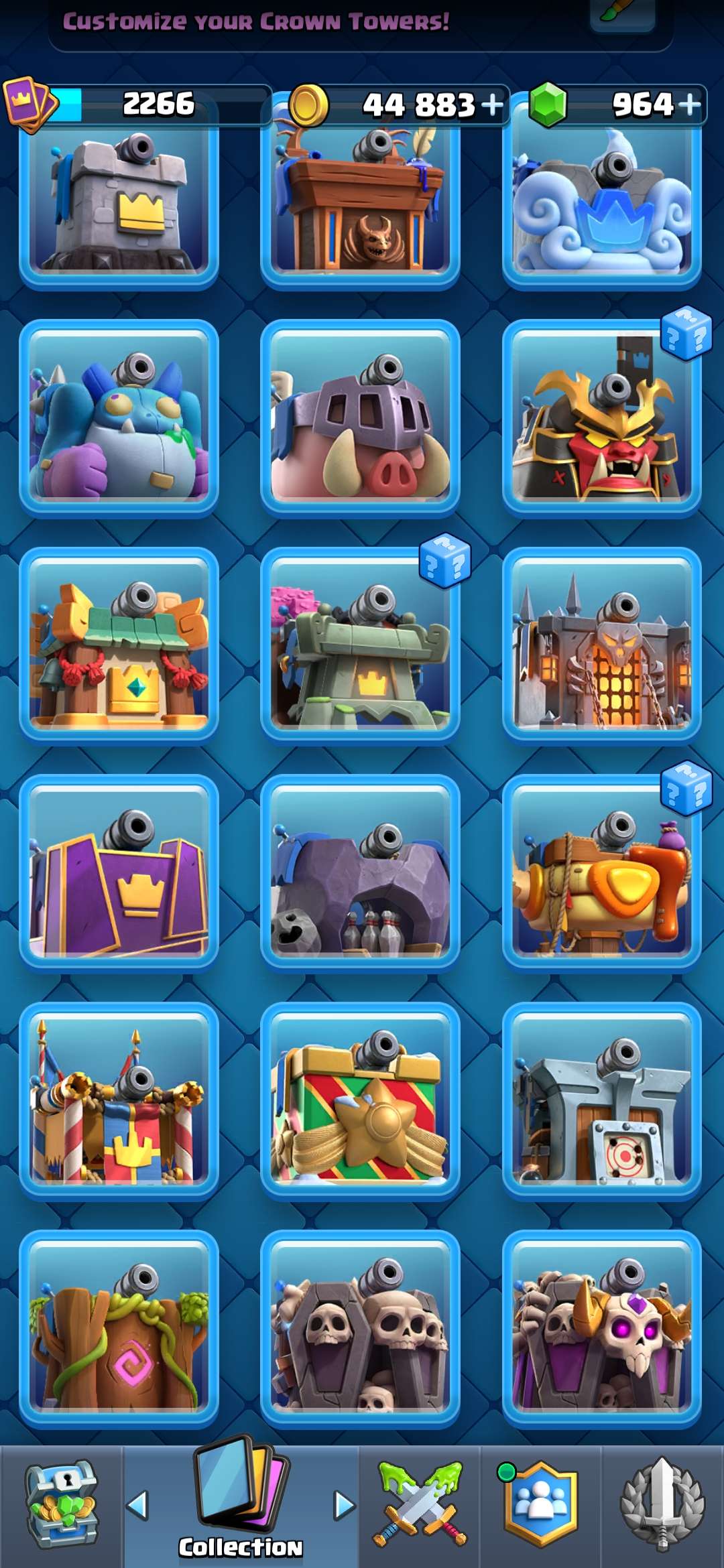Open the Clan social tab
This screenshot has width=724, height=1568.
pyautogui.click(x=540, y=1505)
